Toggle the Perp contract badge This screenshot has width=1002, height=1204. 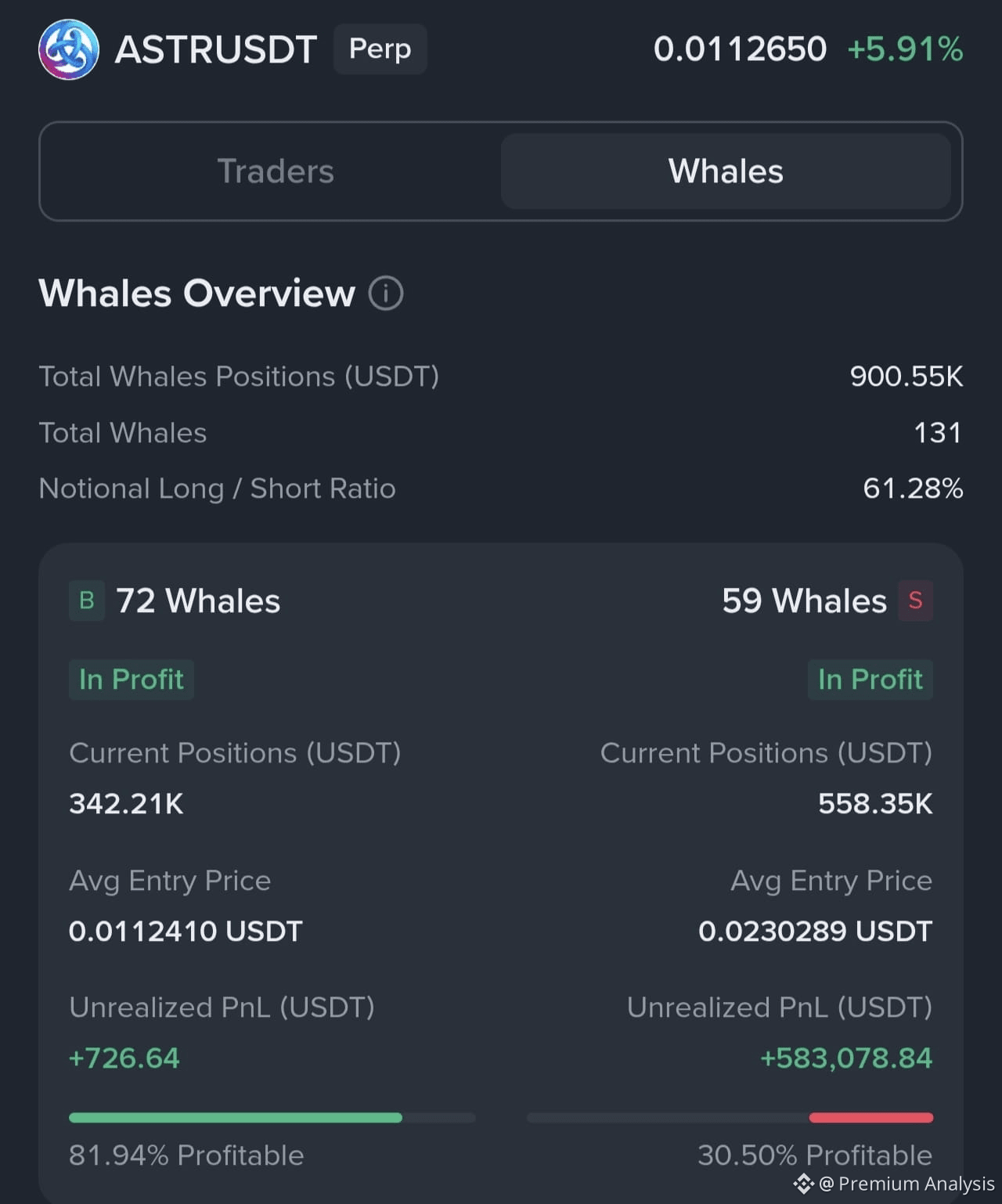click(380, 49)
